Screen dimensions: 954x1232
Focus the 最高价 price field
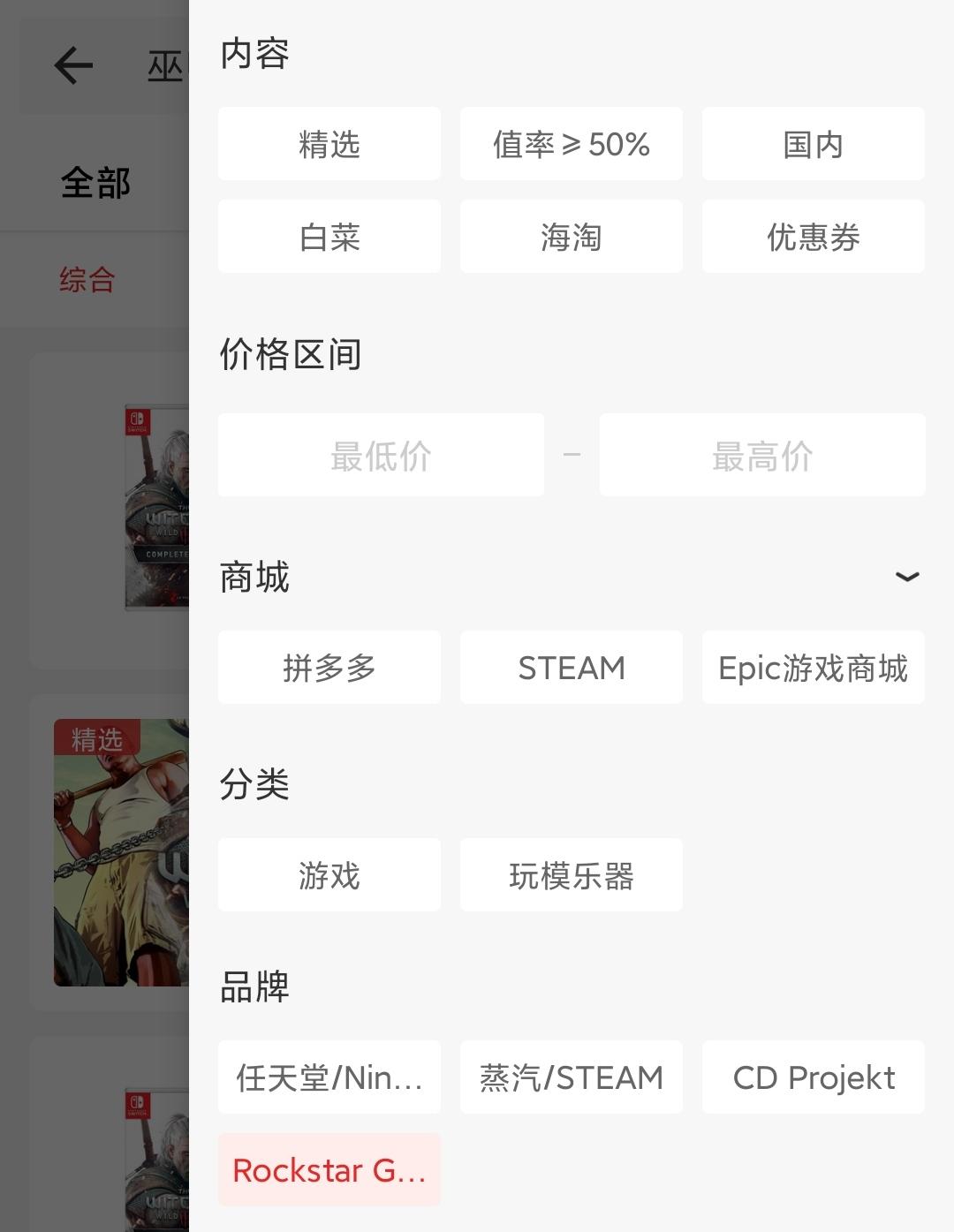[x=761, y=456]
